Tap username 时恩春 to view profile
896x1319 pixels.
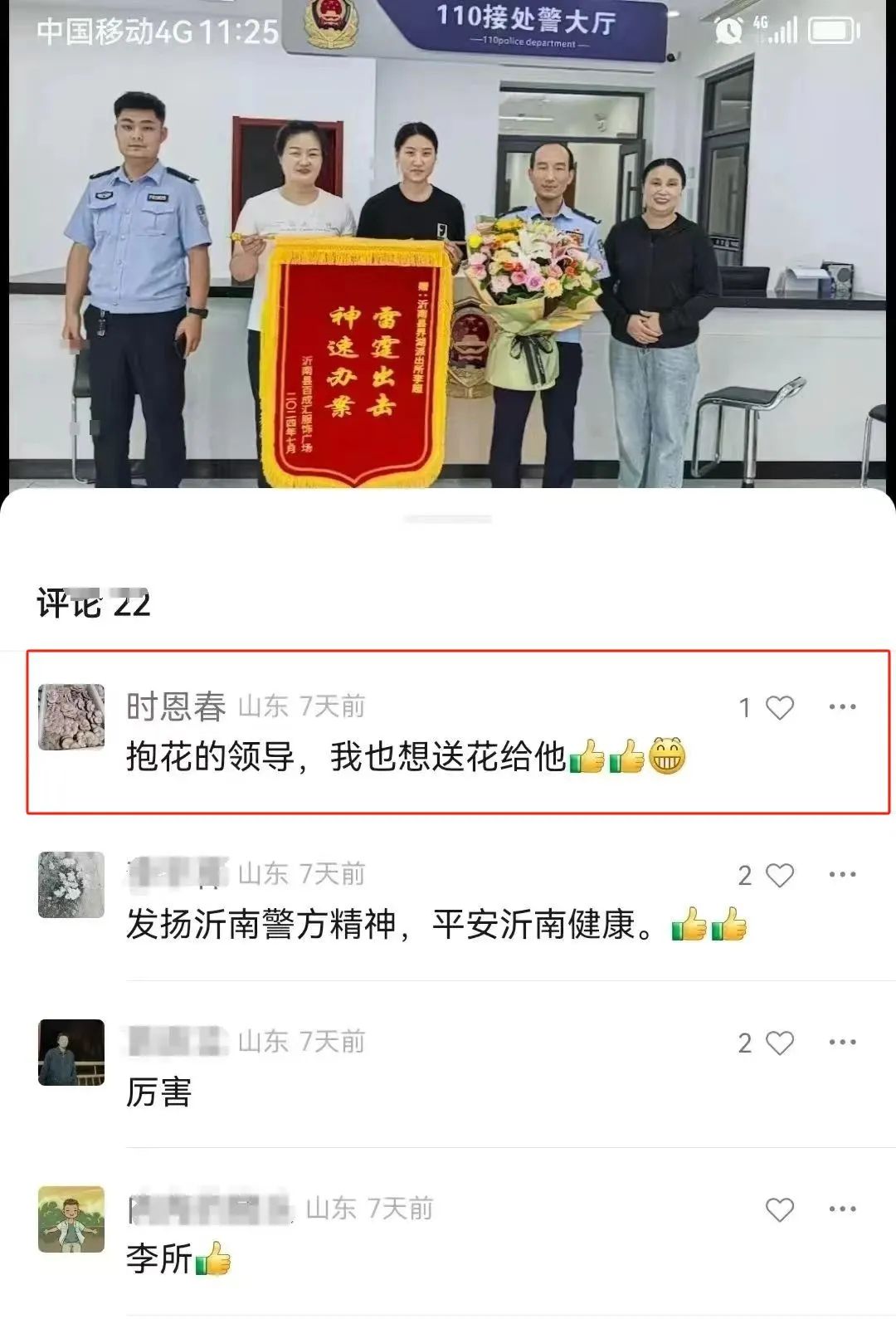(176, 707)
